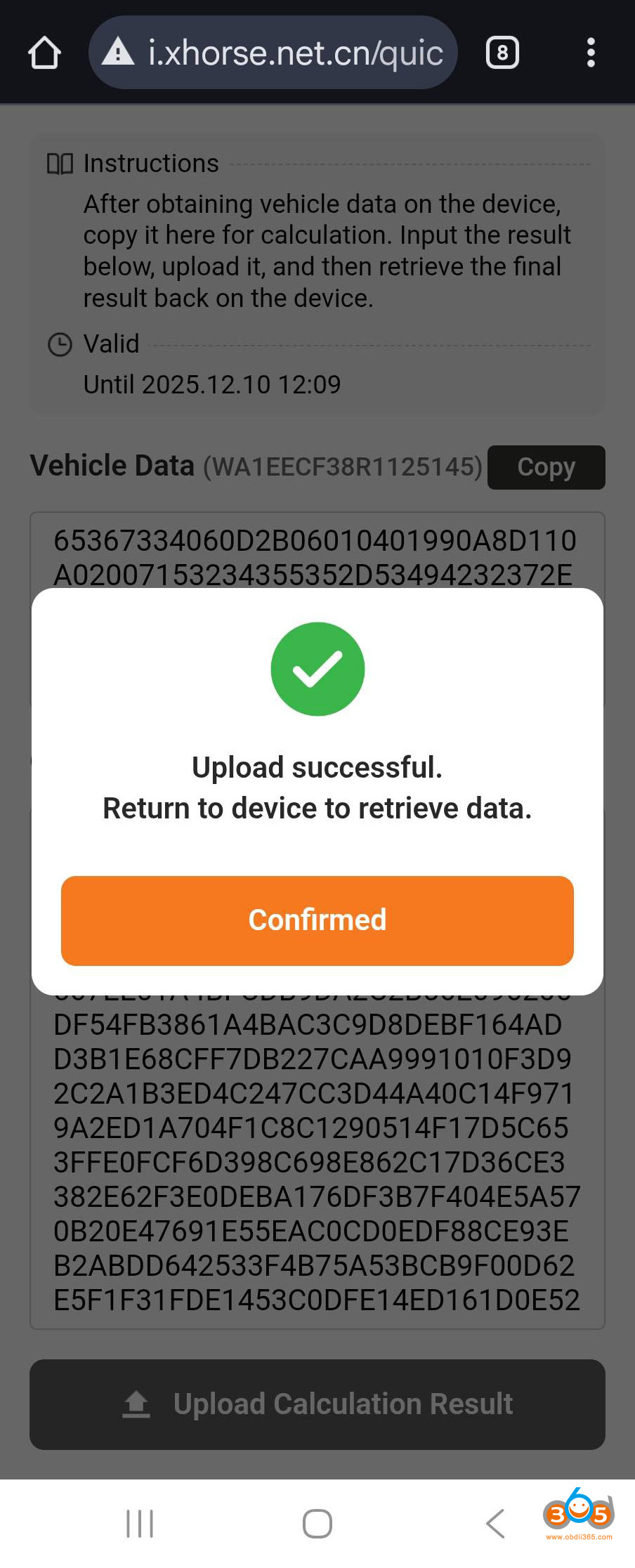Open recent apps from navigation bar
Viewport: 635px width, 1568px height.
140,1524
